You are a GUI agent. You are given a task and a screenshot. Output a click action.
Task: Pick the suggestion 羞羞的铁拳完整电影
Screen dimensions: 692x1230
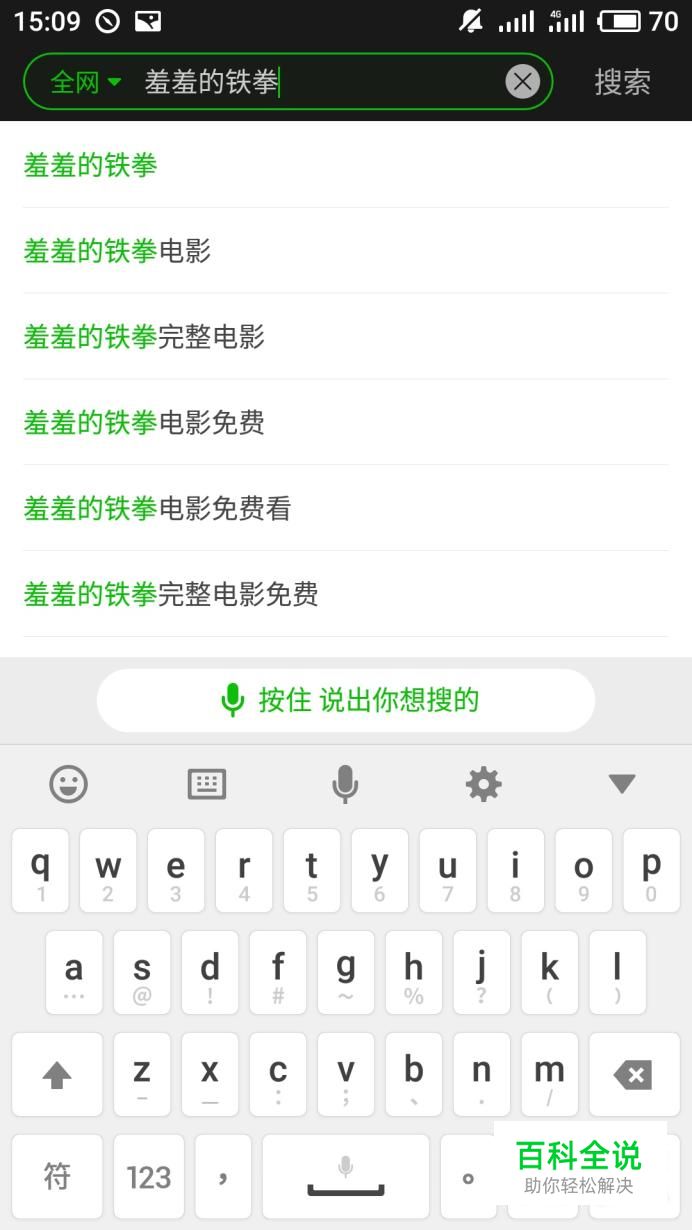346,337
